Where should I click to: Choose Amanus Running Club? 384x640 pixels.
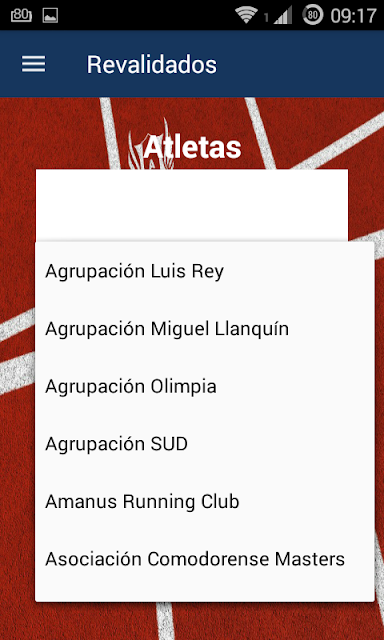coord(204,502)
